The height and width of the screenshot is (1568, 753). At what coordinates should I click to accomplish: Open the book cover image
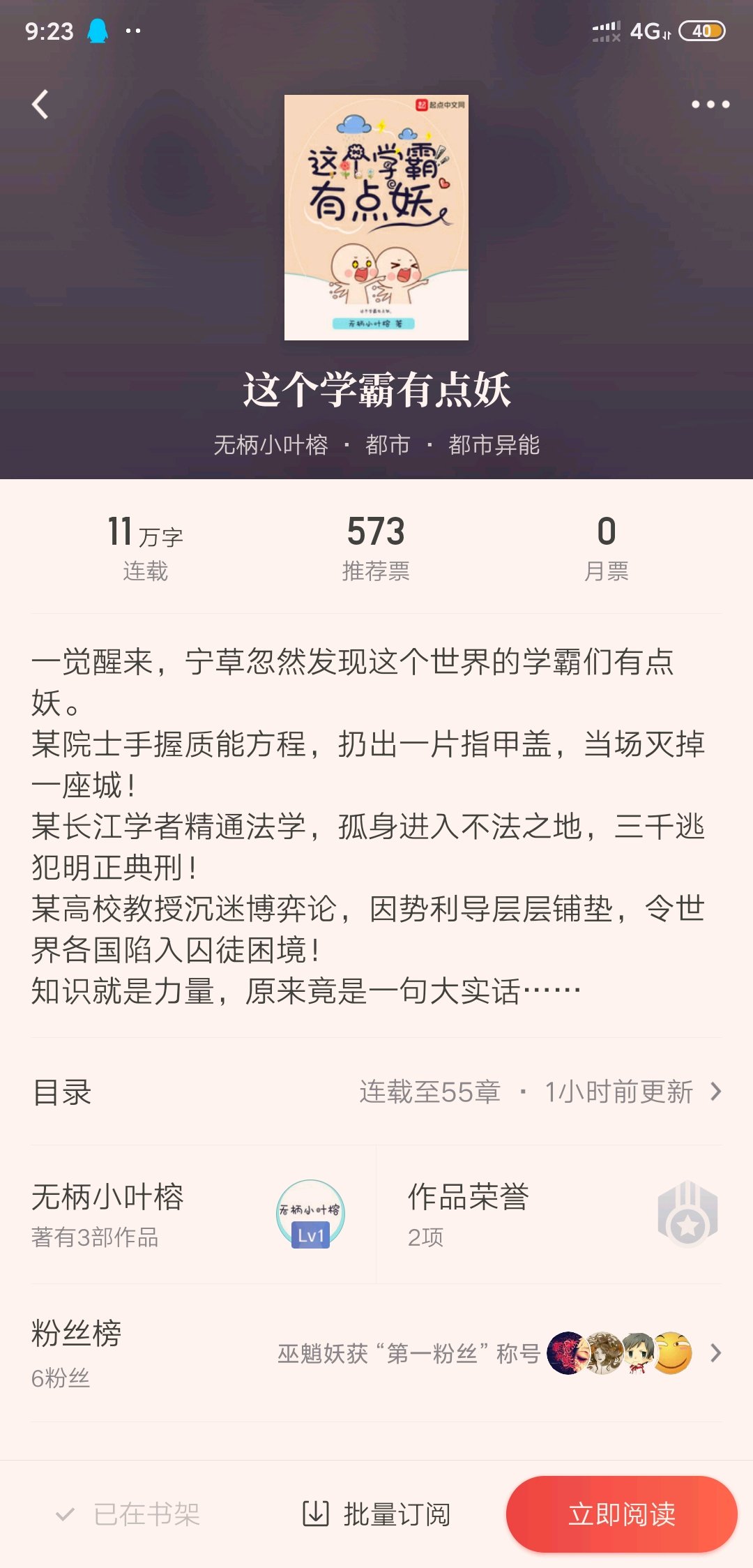(376, 218)
